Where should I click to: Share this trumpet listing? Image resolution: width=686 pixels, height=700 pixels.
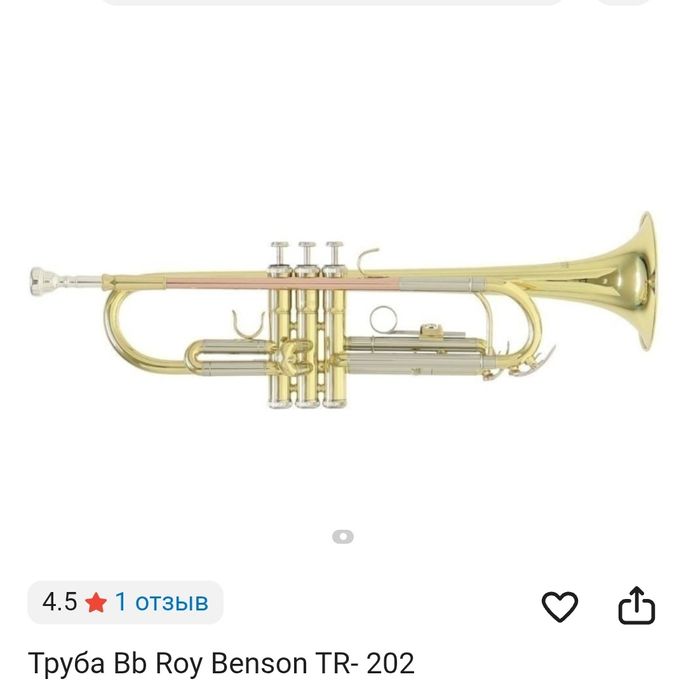(x=636, y=605)
